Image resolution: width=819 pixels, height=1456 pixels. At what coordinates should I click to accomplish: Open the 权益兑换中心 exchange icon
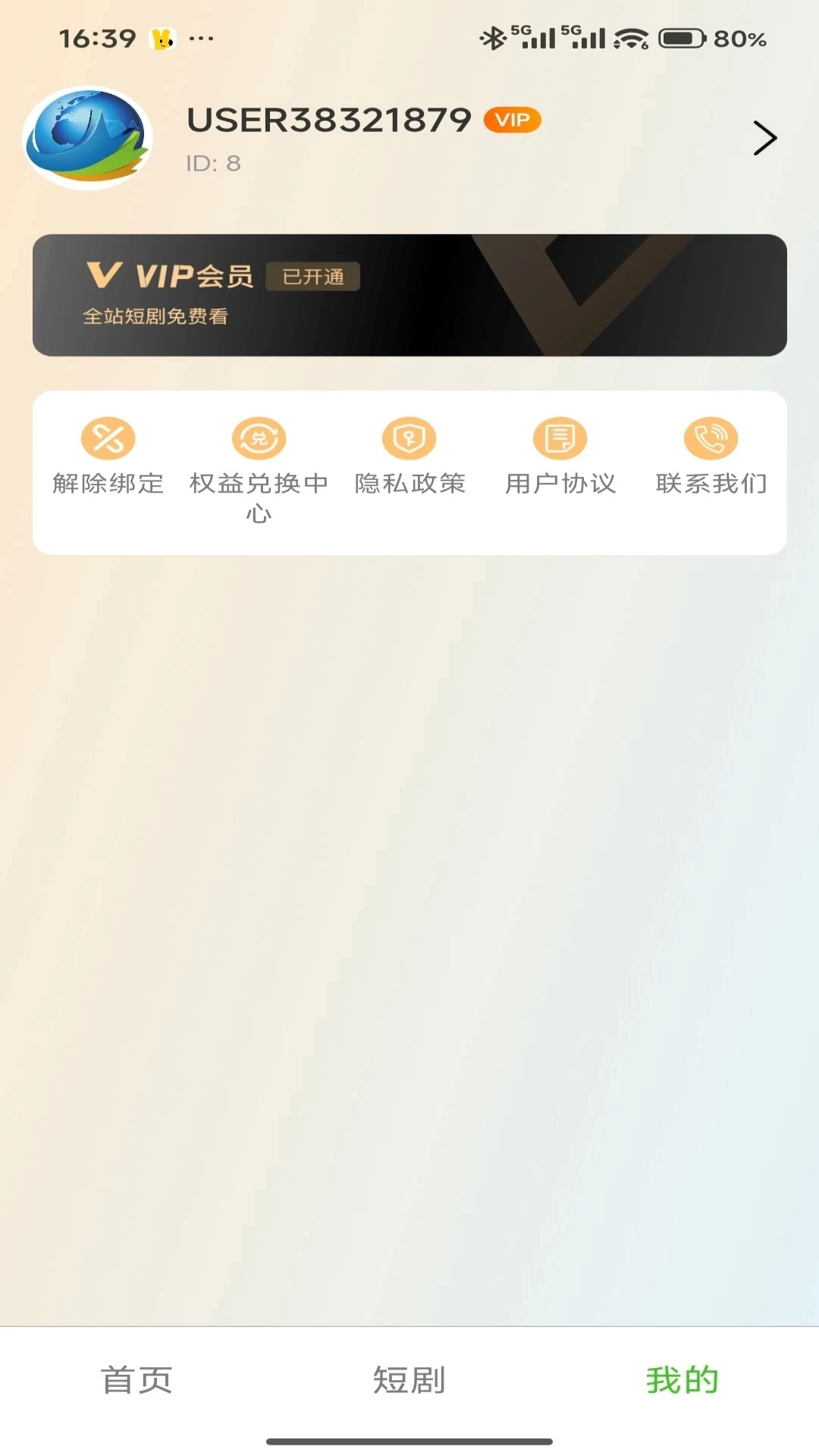[x=258, y=438]
